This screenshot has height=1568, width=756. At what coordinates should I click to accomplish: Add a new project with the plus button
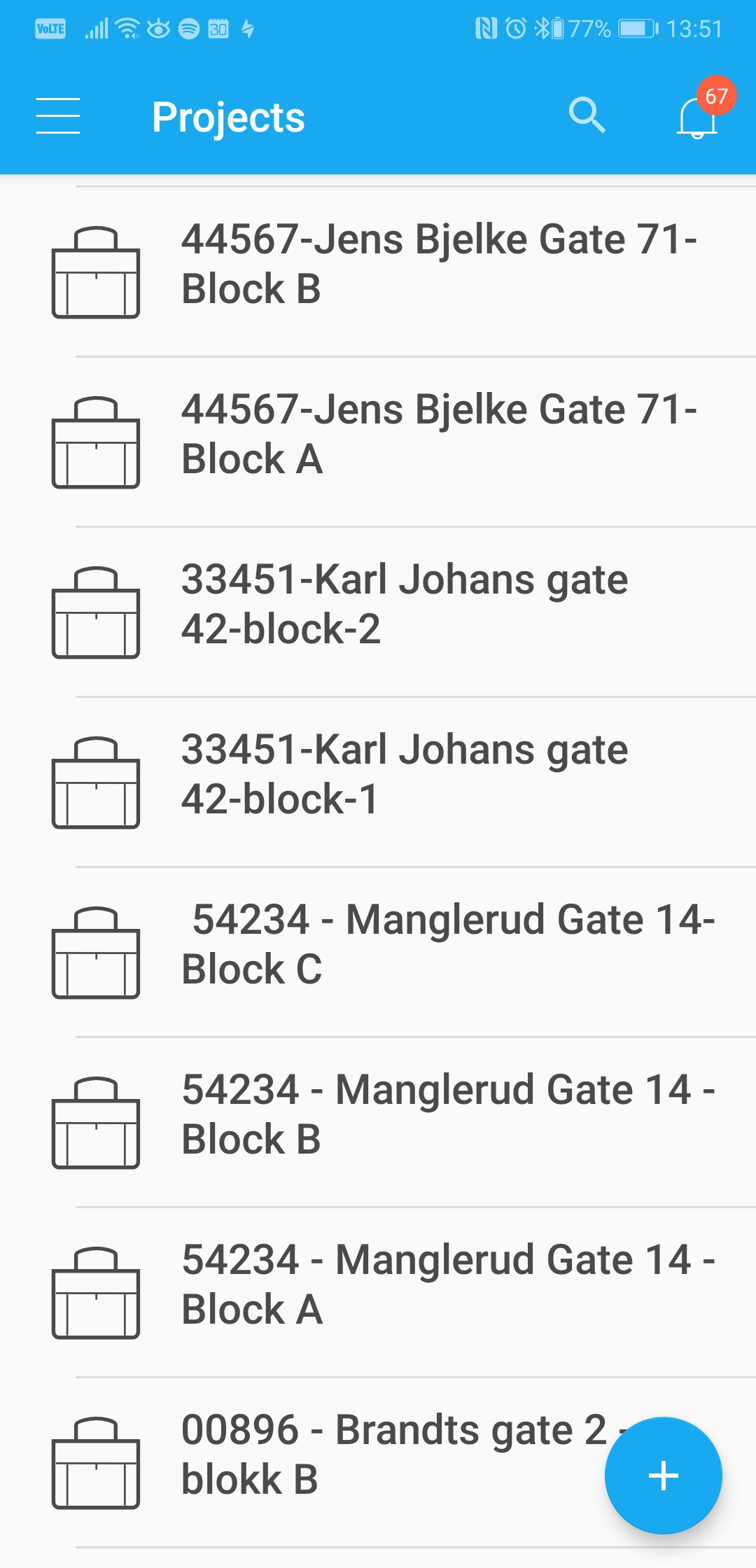point(663,1476)
